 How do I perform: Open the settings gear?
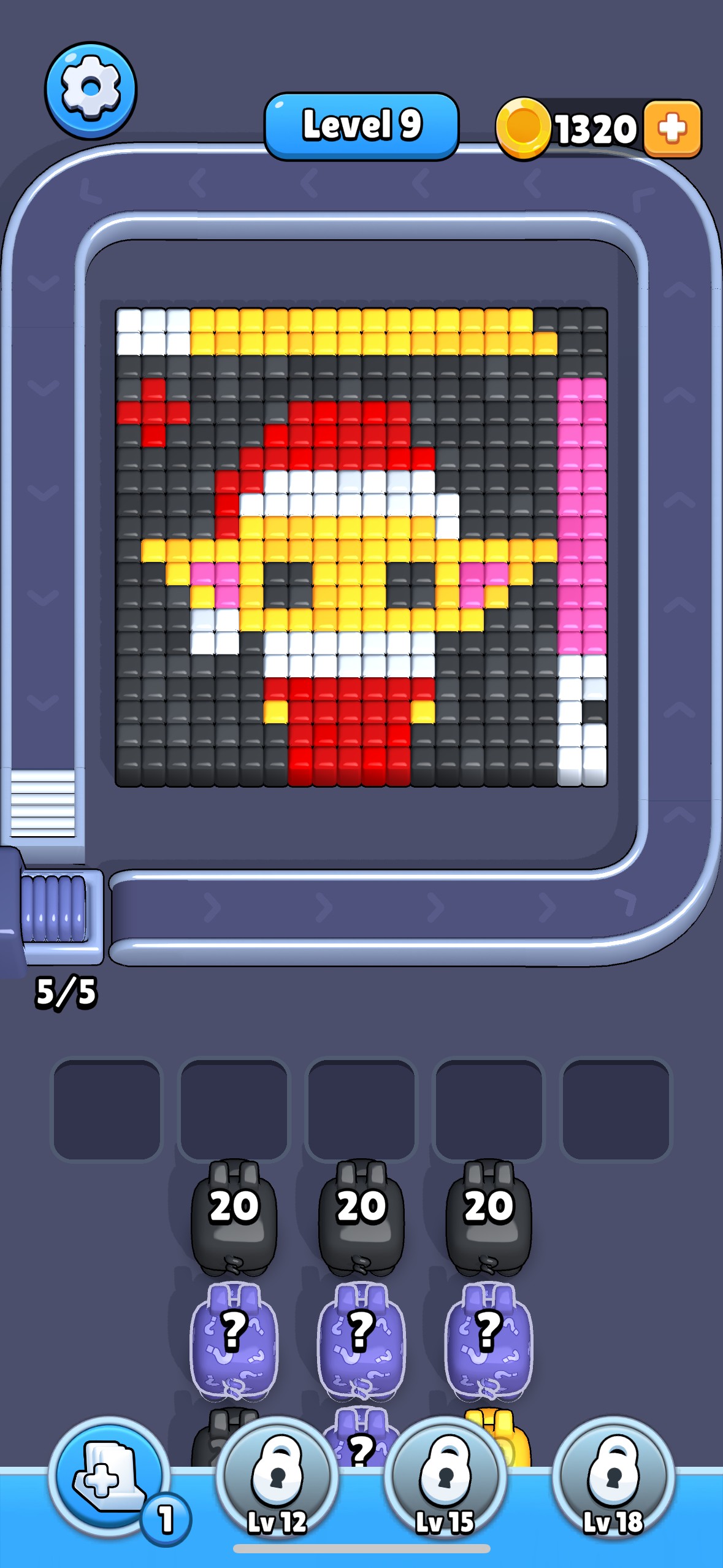(x=91, y=90)
